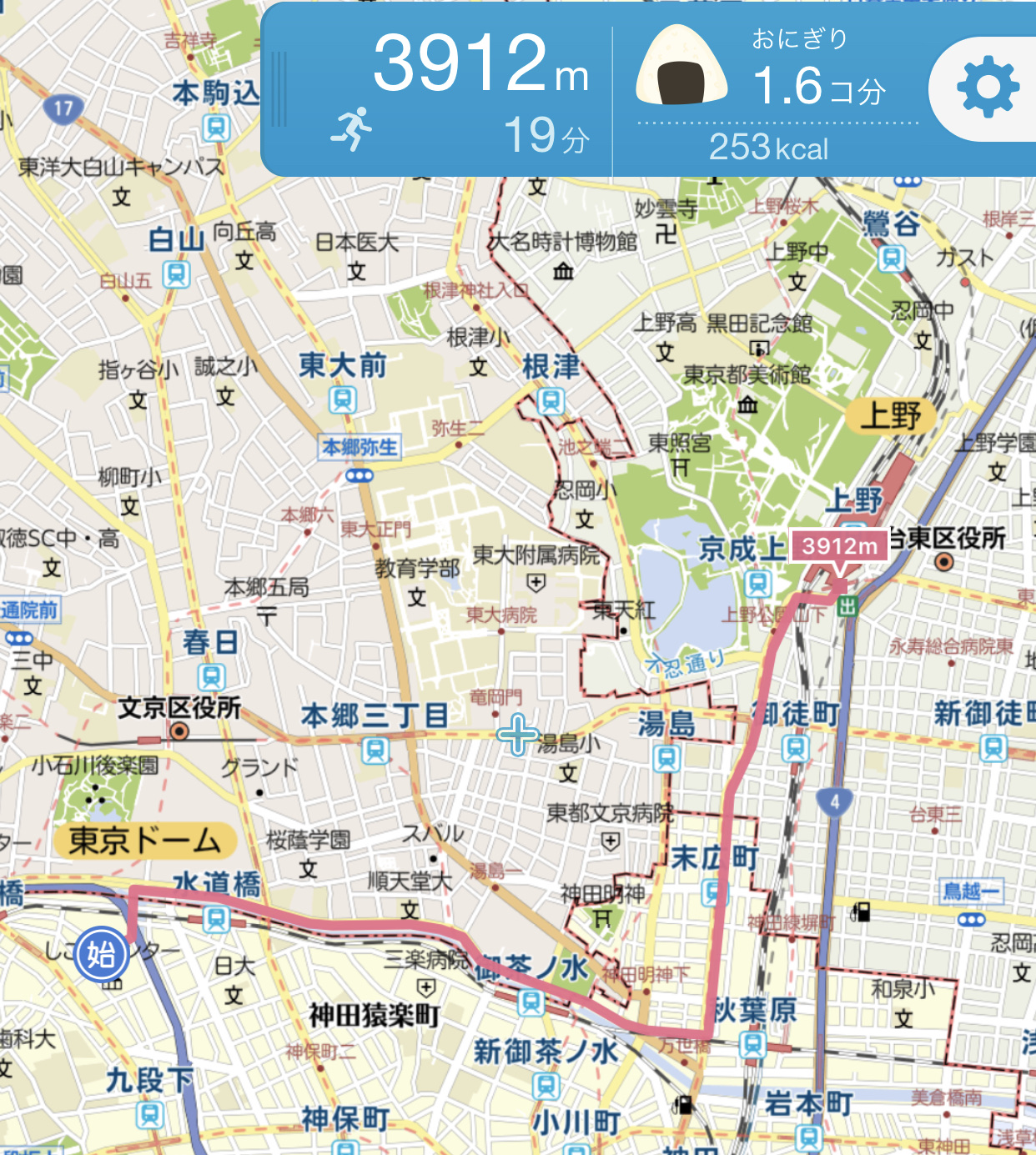Image resolution: width=1036 pixels, height=1155 pixels.
Task: Tap the grip handle on info panel
Action: 279,89
